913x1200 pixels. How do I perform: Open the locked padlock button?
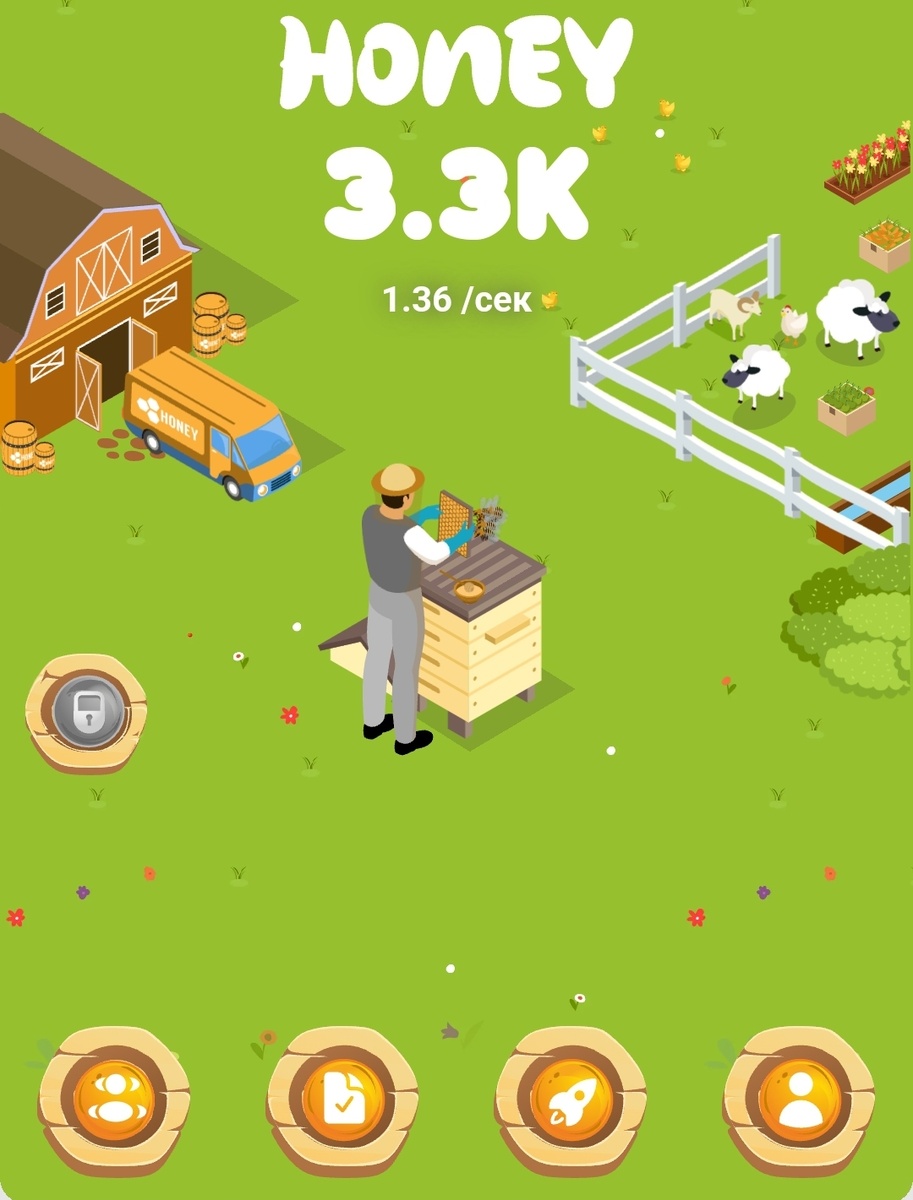(87, 714)
